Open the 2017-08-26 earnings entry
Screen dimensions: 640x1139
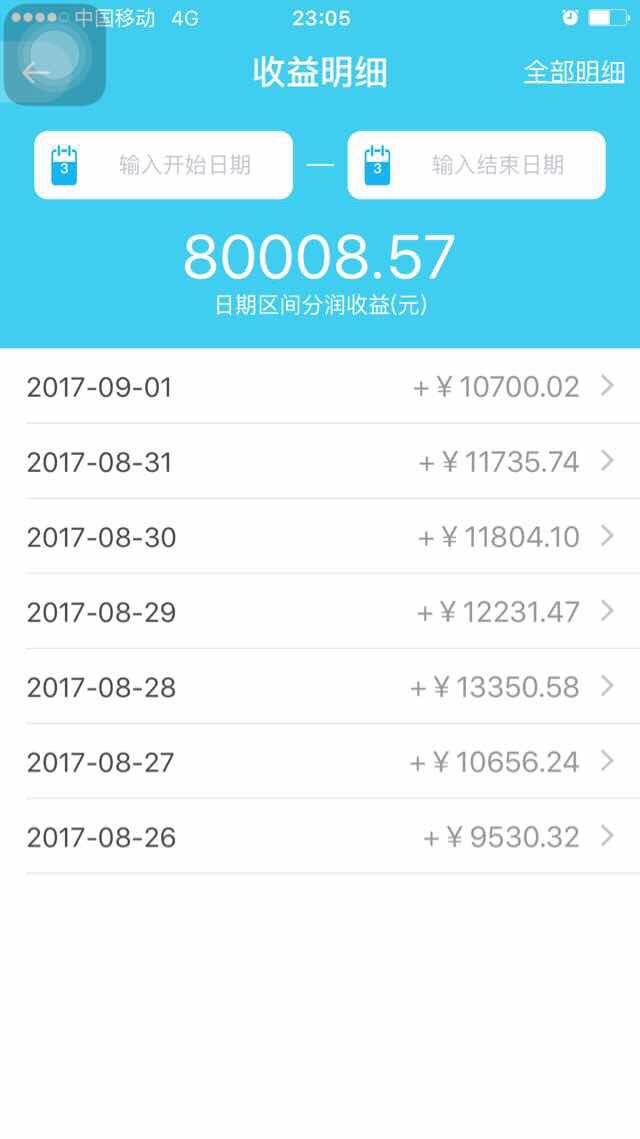coord(320,836)
